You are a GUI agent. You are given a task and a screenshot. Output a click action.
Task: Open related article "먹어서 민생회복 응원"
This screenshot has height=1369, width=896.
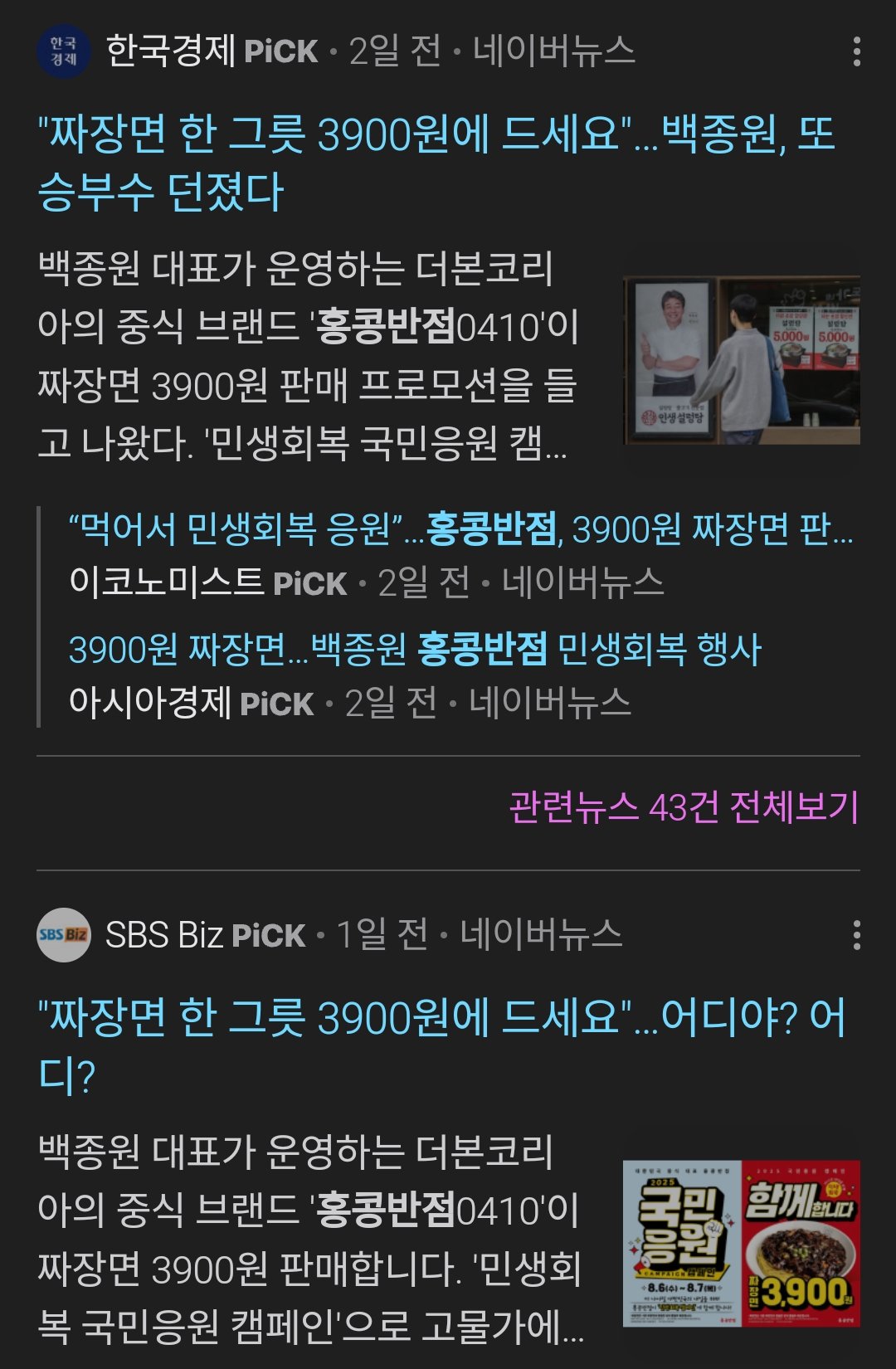[460, 529]
